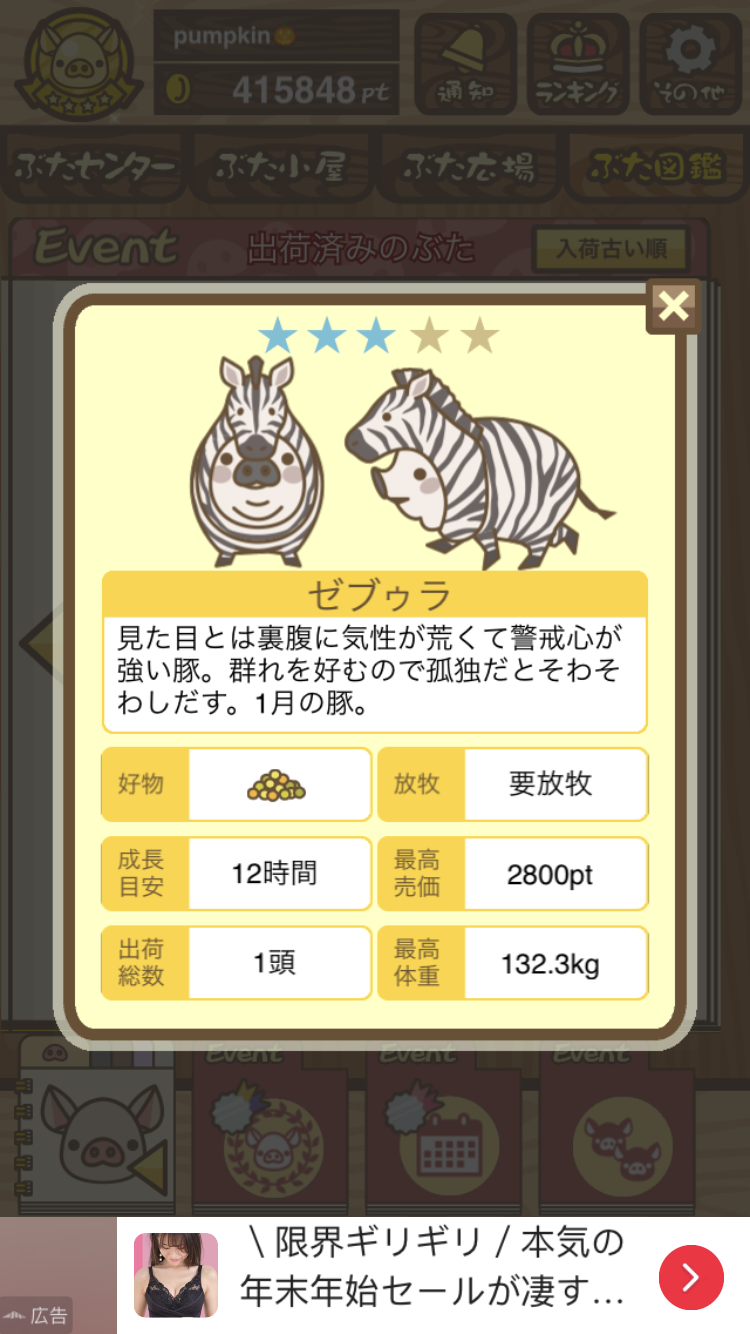
Task: Change the 入荷古い順 sort order
Action: (x=610, y=249)
